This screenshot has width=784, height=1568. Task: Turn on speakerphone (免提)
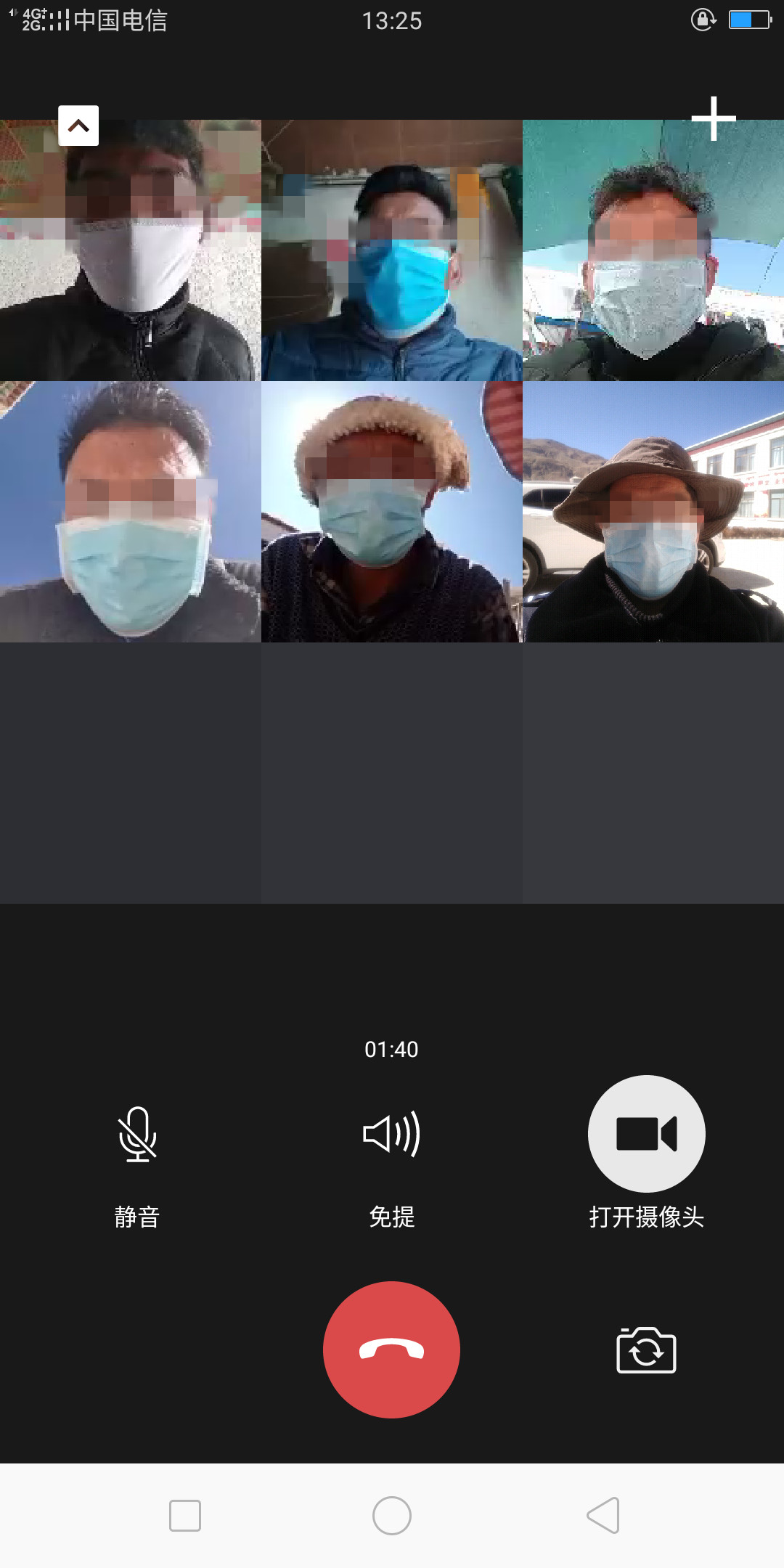(x=391, y=1135)
